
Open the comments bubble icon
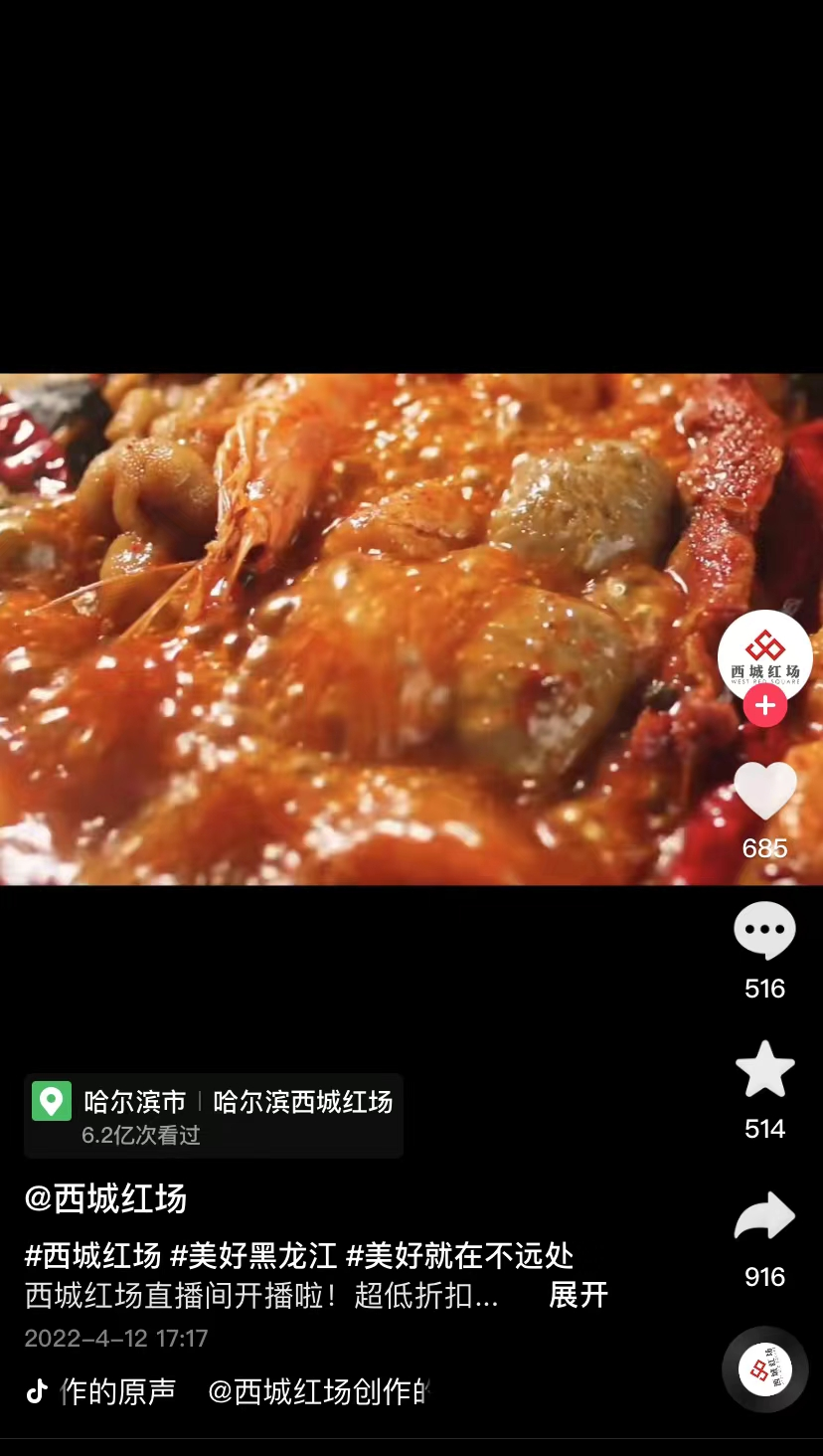click(x=763, y=929)
